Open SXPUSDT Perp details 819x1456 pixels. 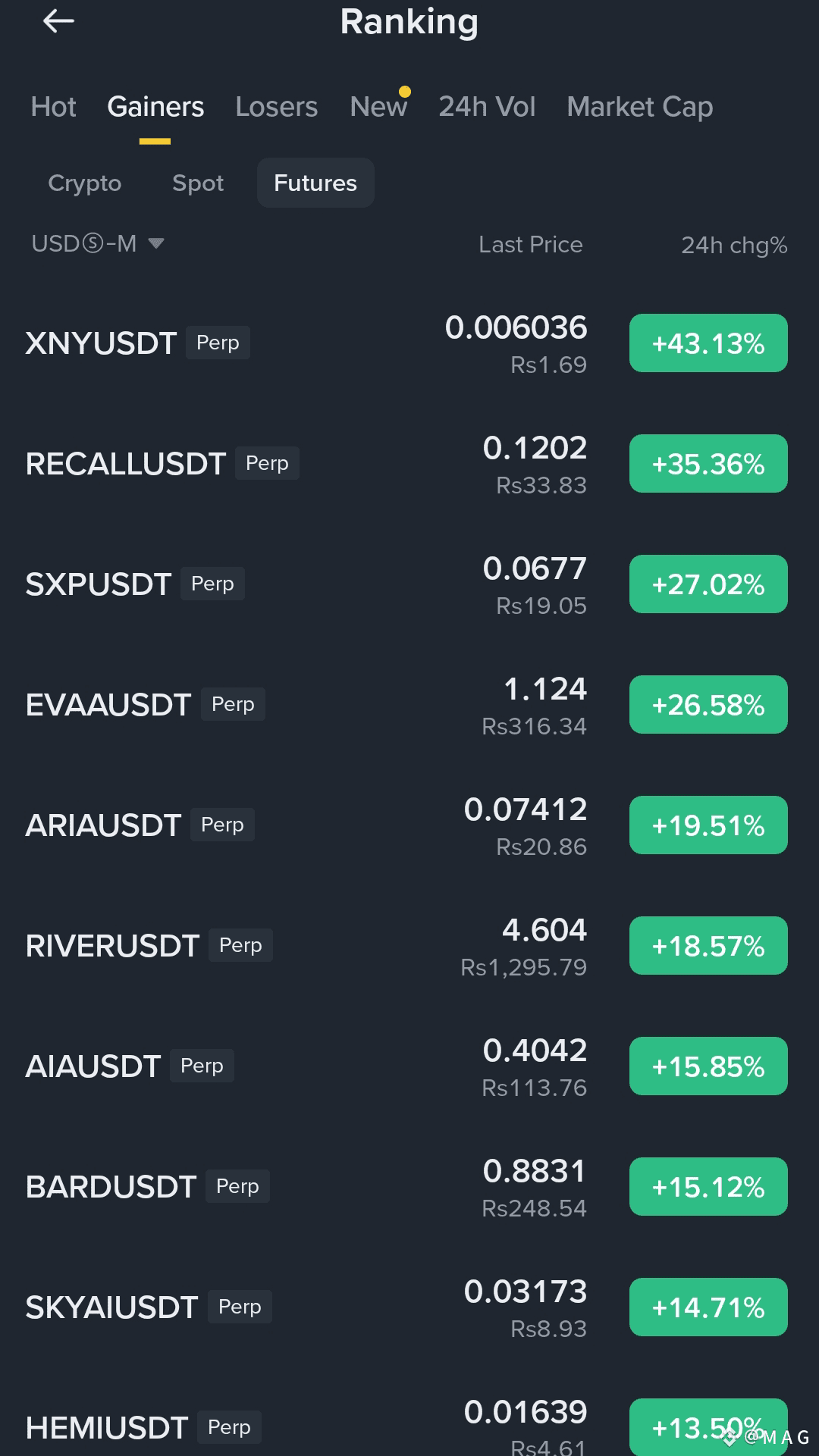(409, 584)
